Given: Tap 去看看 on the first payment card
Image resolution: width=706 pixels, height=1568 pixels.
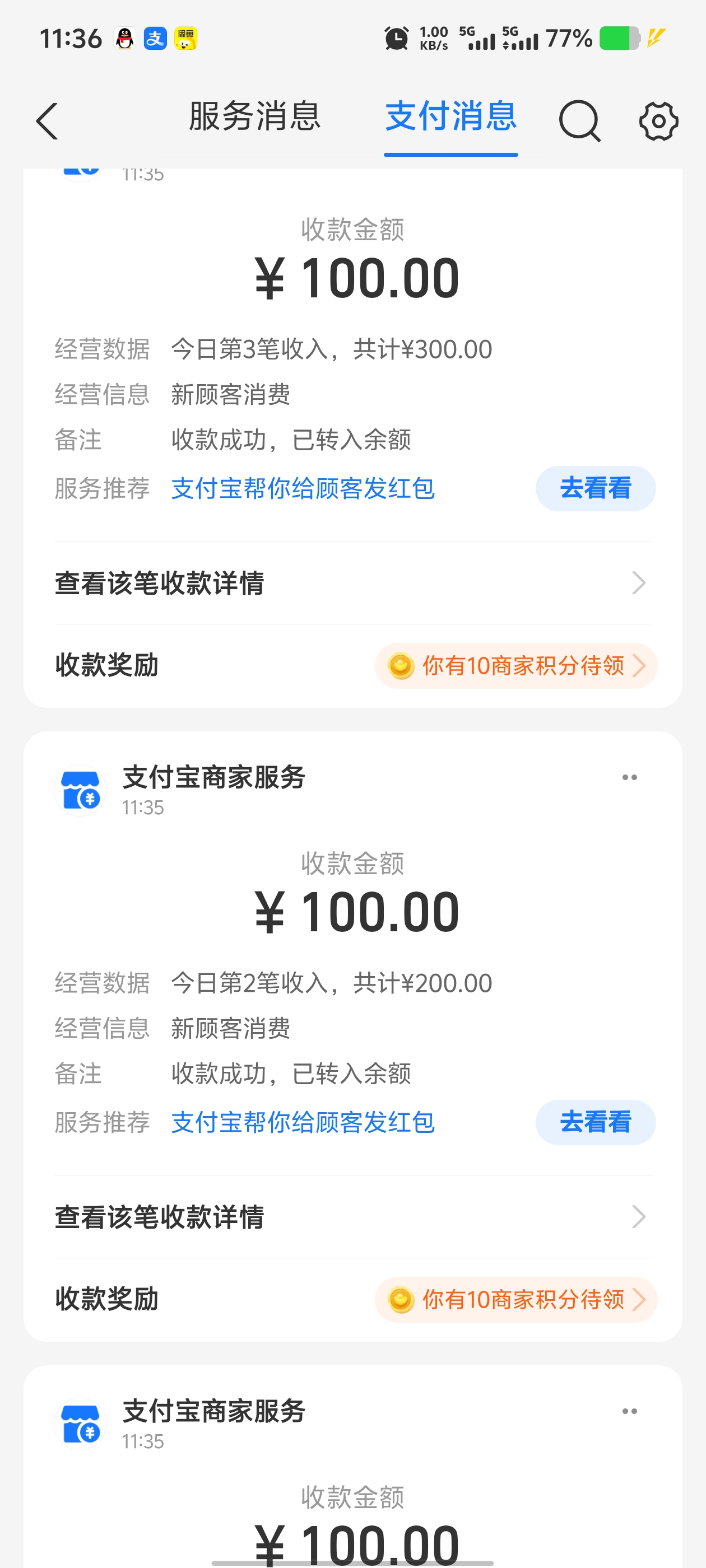Looking at the screenshot, I should coord(595,488).
